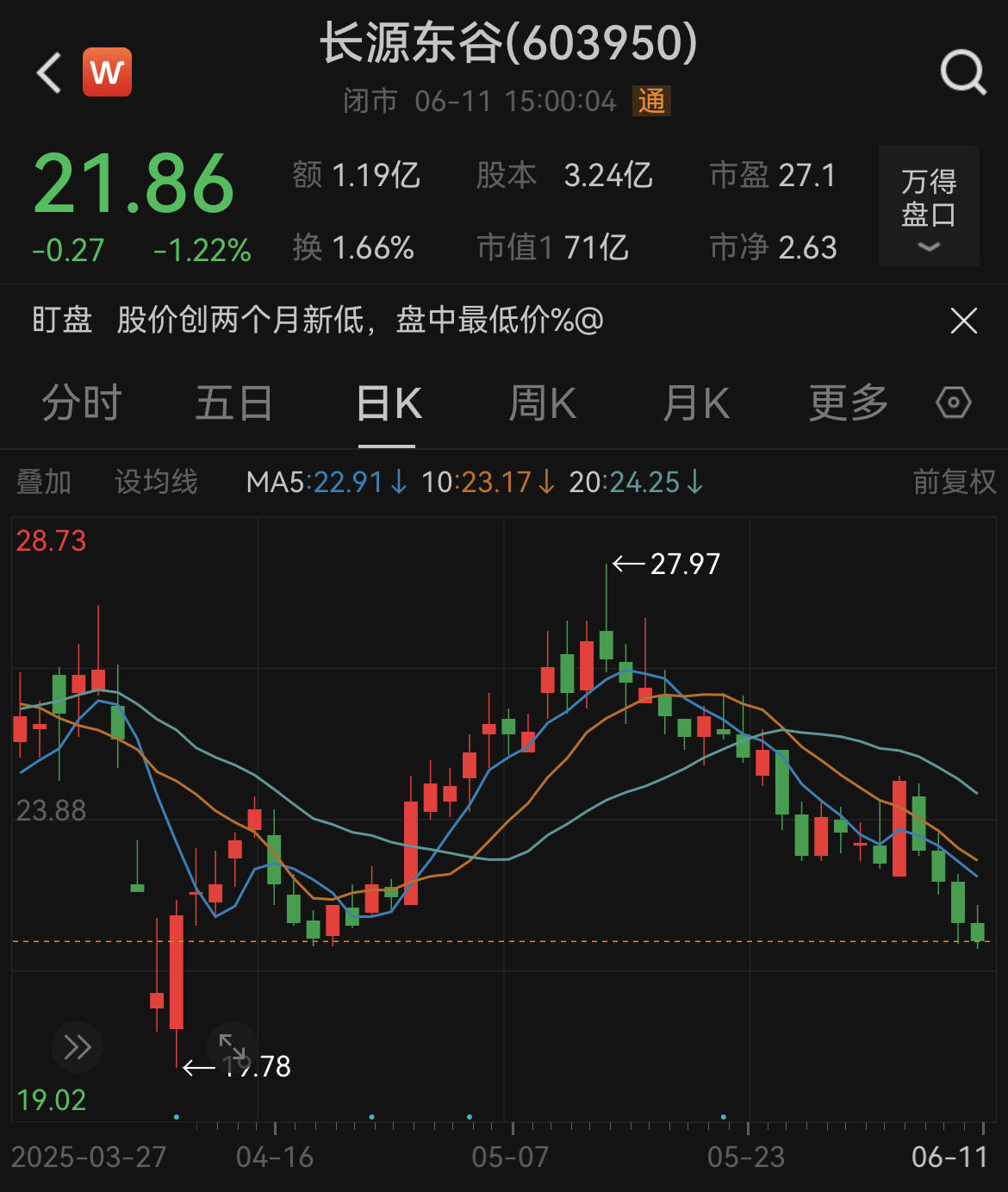Go back using the top-left arrow
Screen dimensions: 1008x1192
tap(49, 72)
